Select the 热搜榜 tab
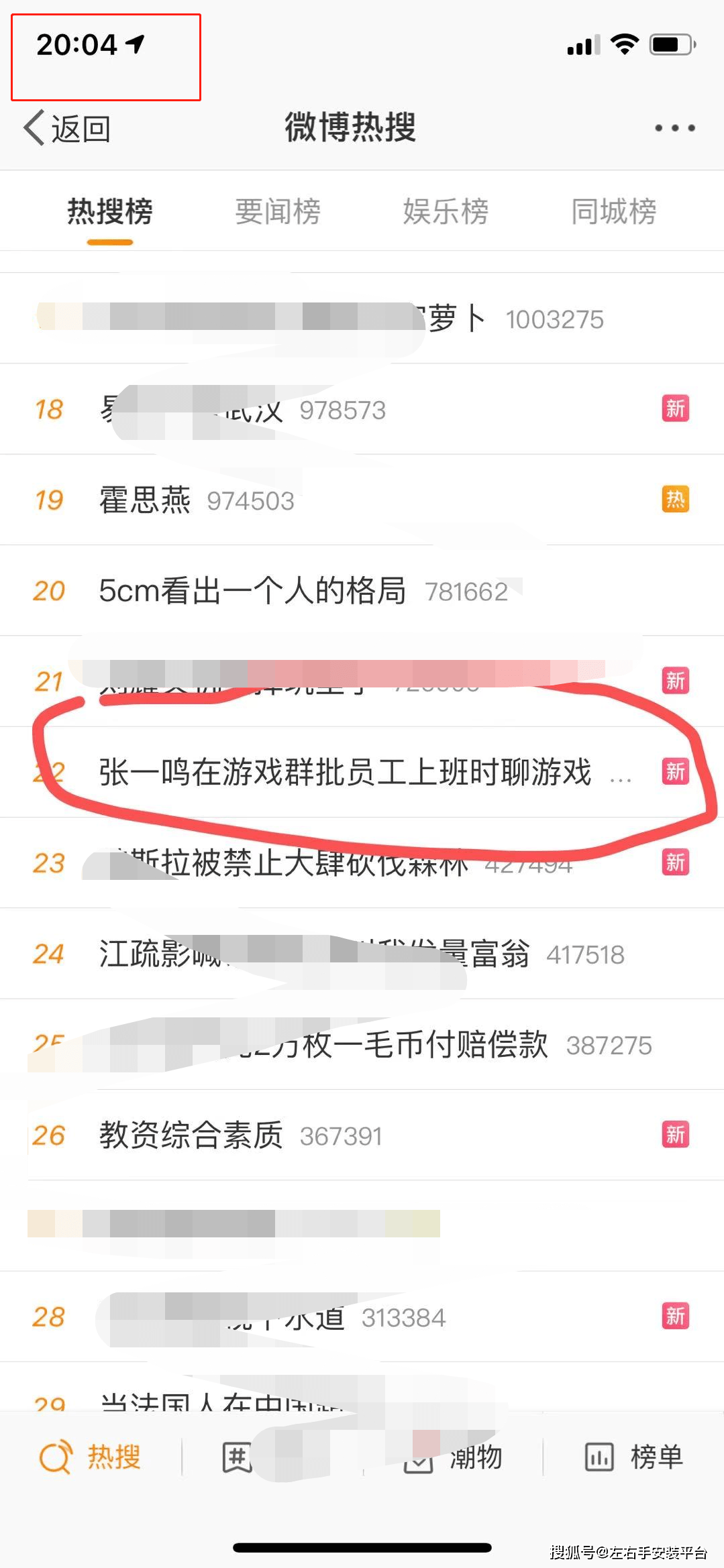The image size is (724, 1568). pyautogui.click(x=110, y=212)
